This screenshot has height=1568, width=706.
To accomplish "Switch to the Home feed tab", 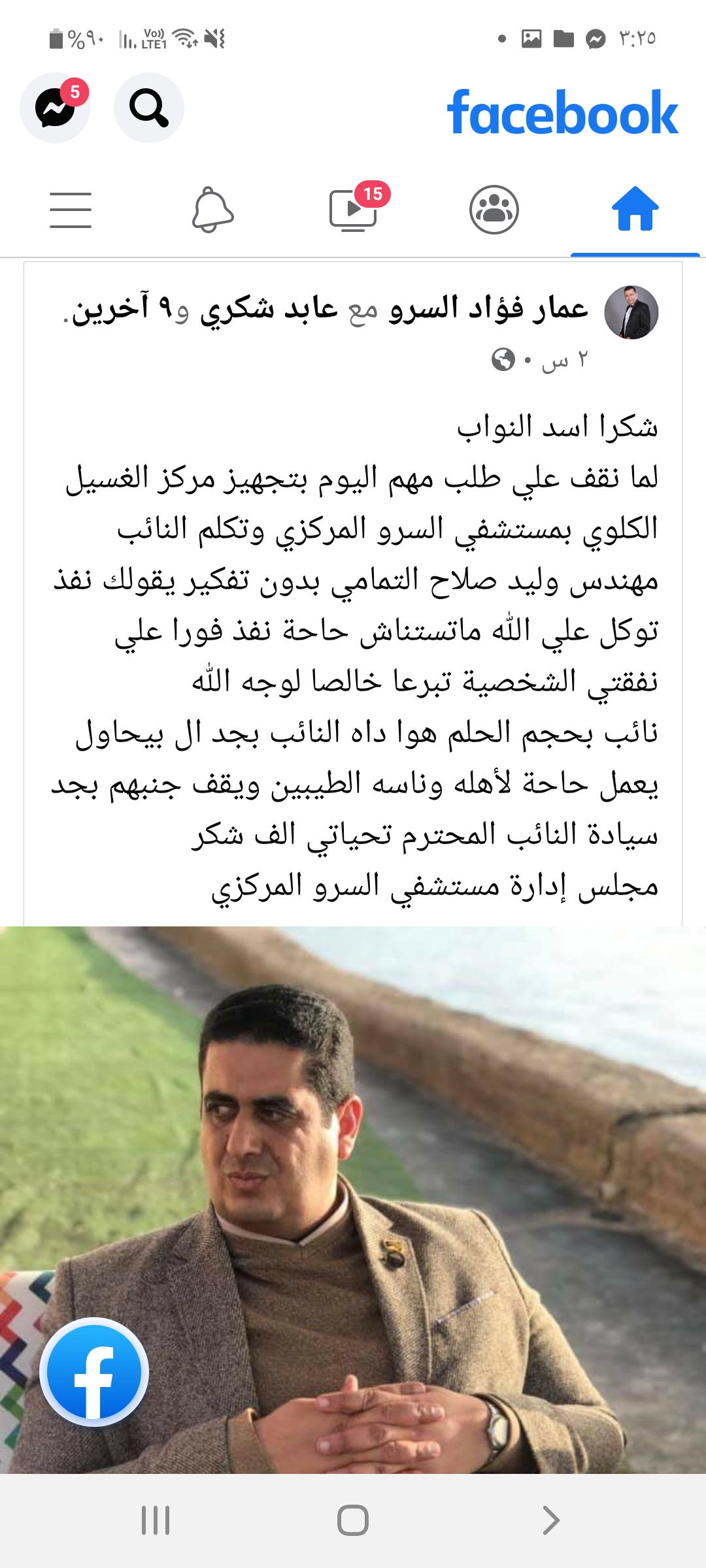I will click(635, 210).
